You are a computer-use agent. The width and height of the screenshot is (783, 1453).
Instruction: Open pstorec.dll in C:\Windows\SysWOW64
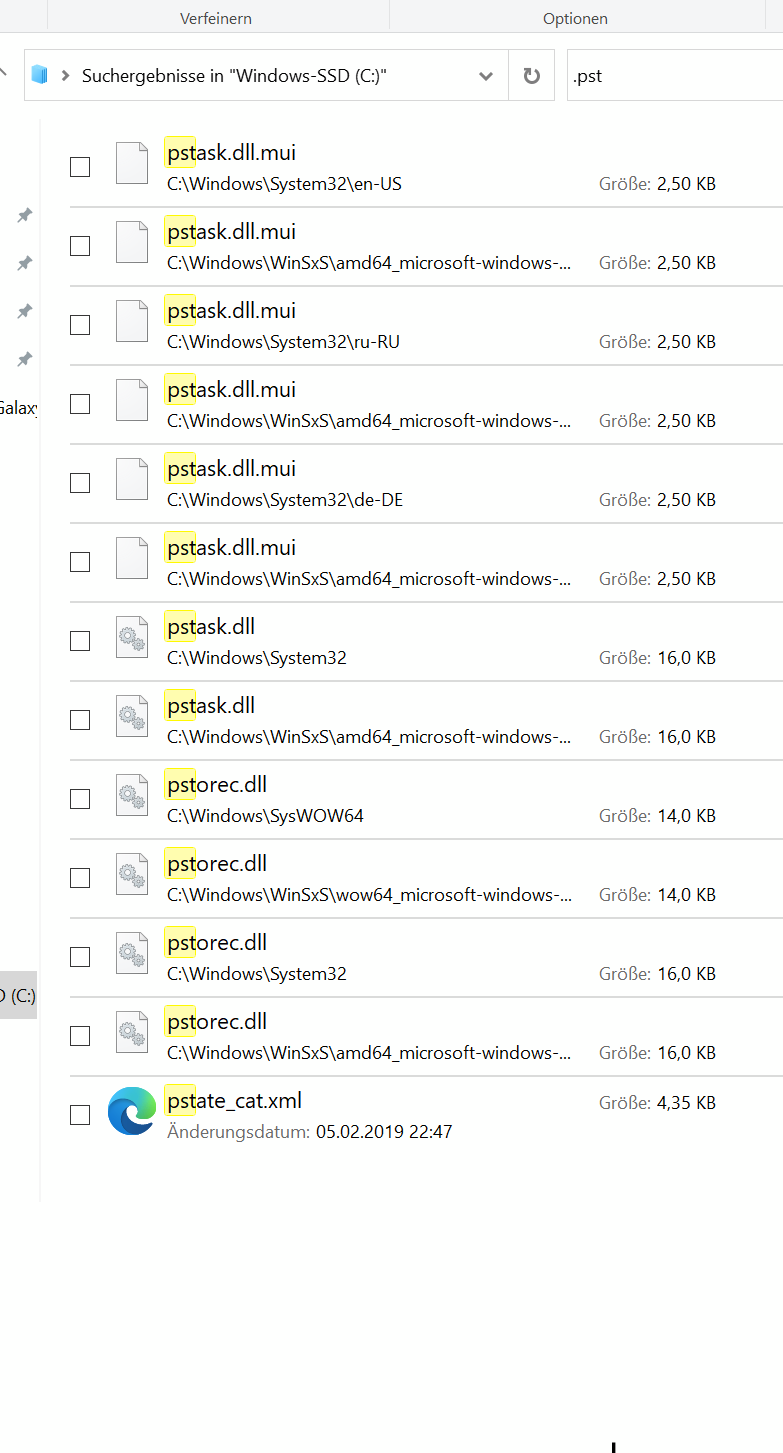pyautogui.click(x=217, y=785)
